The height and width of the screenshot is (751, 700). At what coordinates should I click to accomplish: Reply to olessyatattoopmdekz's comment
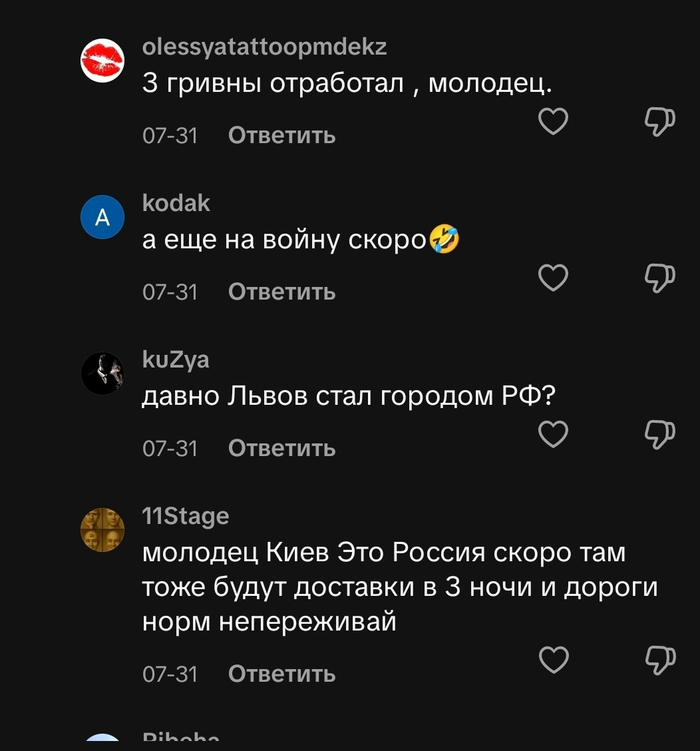tap(281, 135)
